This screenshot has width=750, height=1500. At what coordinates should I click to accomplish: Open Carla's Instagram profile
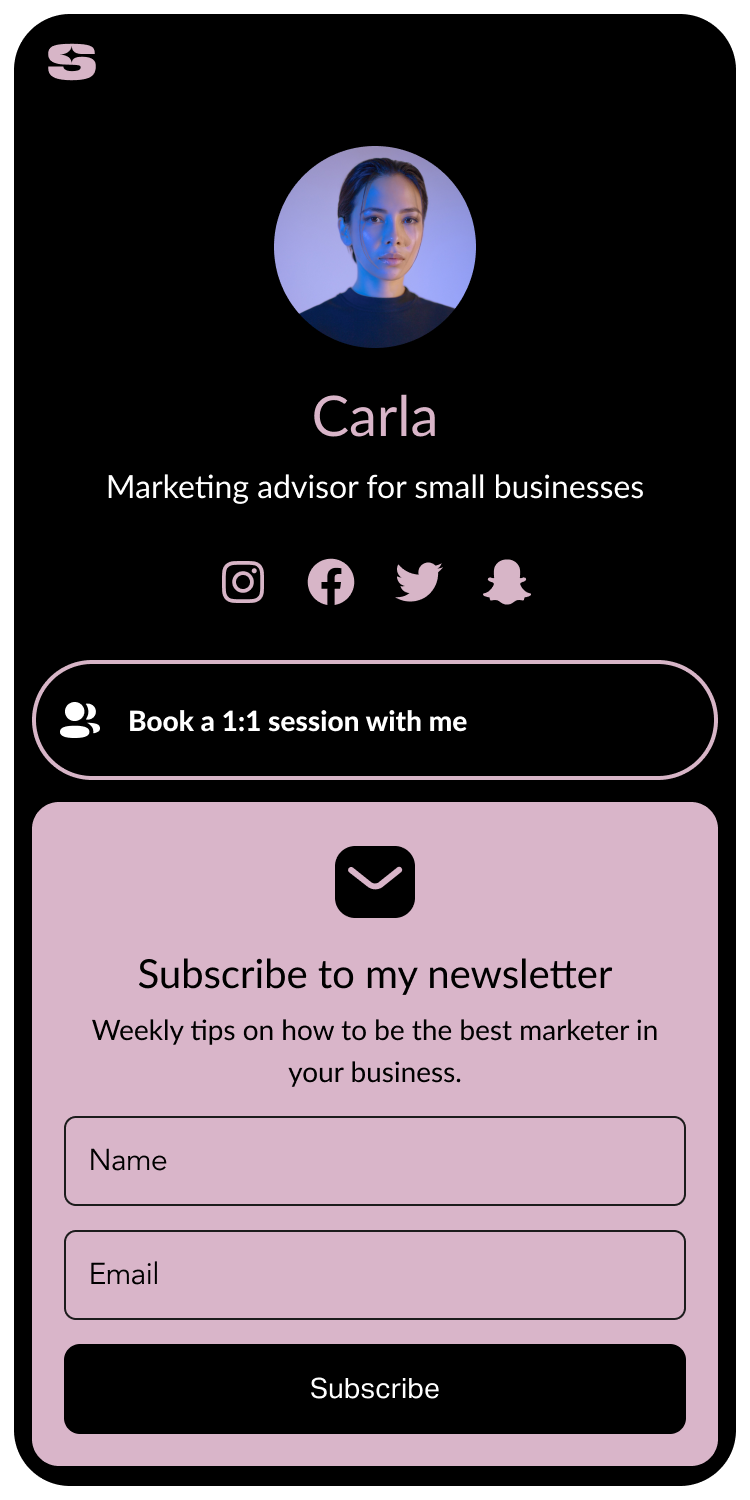[x=243, y=582]
